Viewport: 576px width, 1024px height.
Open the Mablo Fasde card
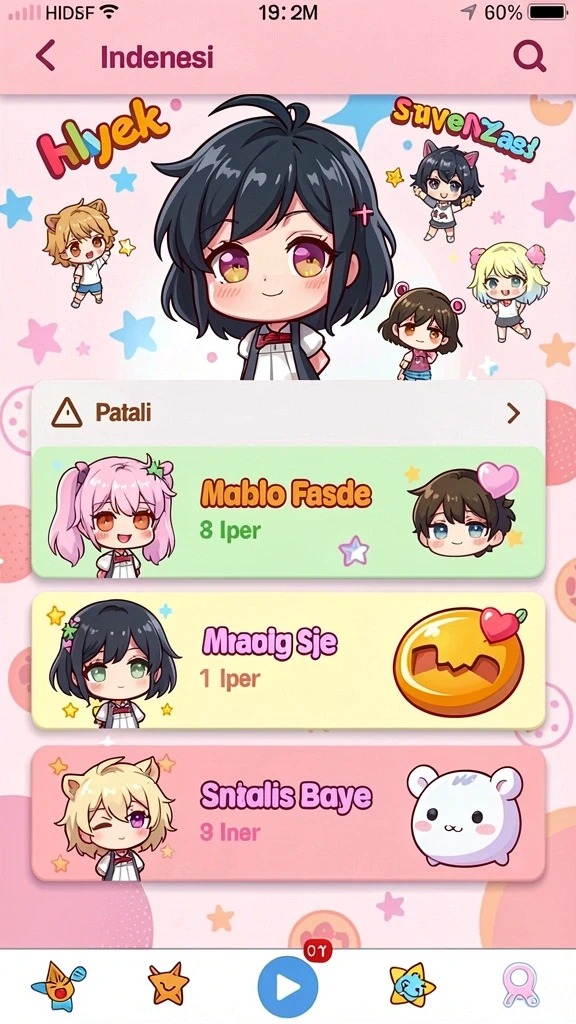click(x=288, y=513)
